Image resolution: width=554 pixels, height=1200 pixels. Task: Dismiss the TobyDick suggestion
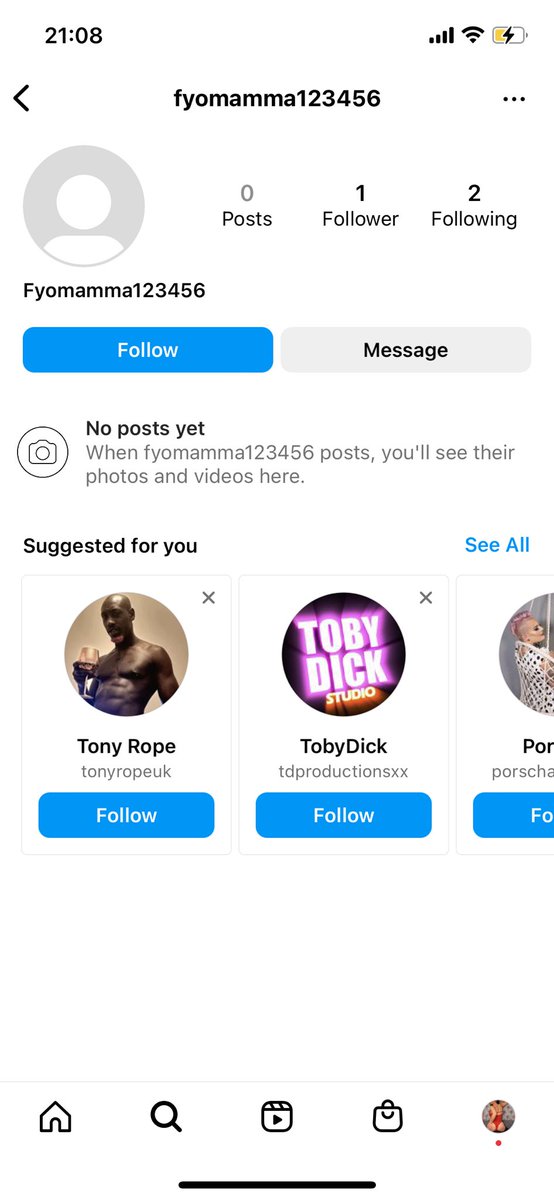tap(426, 597)
